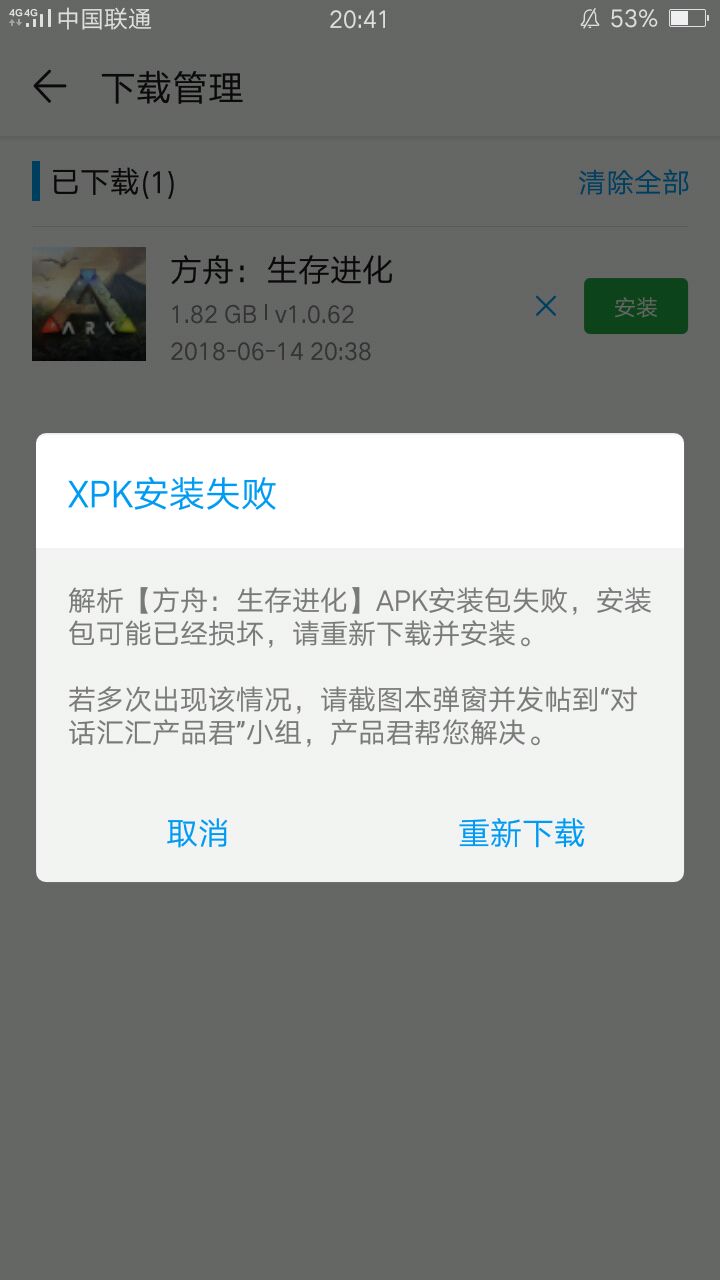The image size is (720, 1280).
Task: Tap 清除全部 to clear all downloads
Action: pyautogui.click(x=633, y=183)
